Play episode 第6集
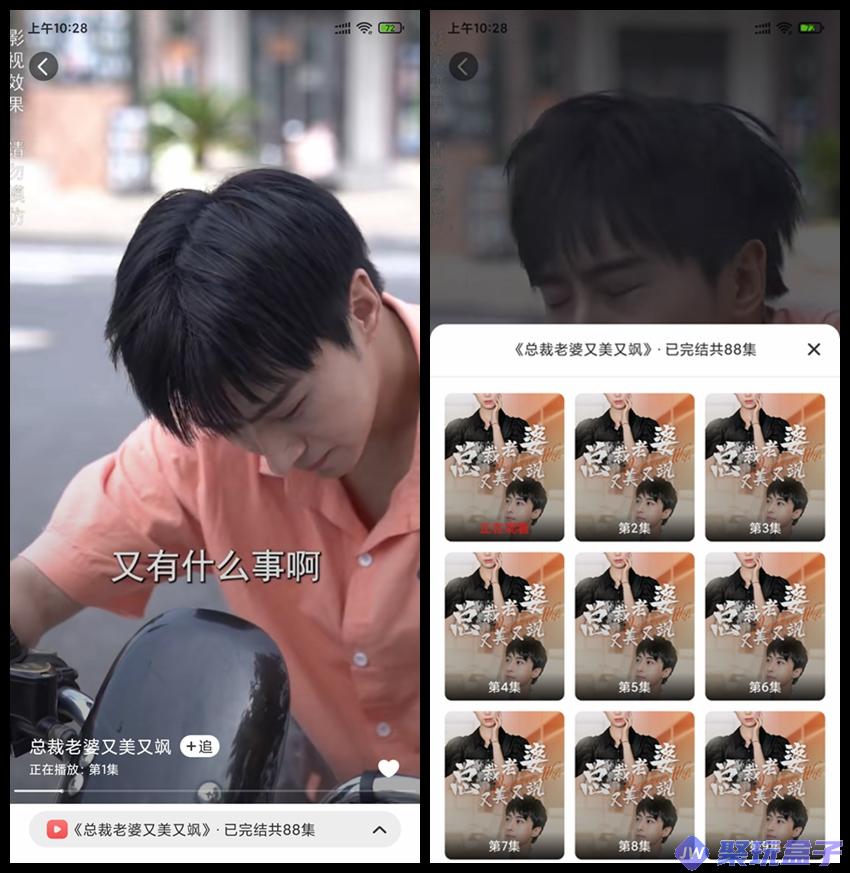Screen dimensions: 850x873 click(764, 626)
